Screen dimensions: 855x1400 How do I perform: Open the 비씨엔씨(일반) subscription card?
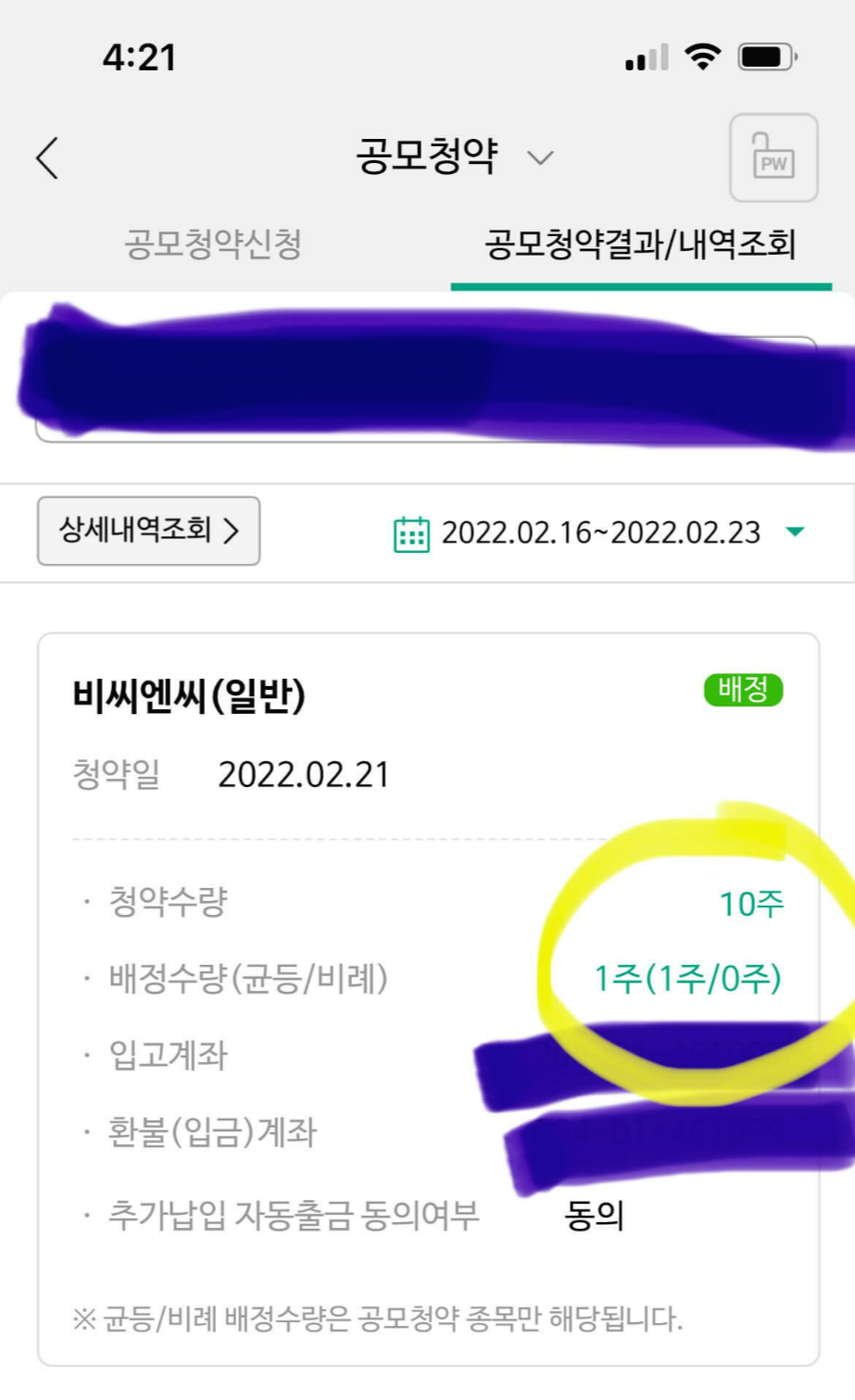[x=189, y=696]
